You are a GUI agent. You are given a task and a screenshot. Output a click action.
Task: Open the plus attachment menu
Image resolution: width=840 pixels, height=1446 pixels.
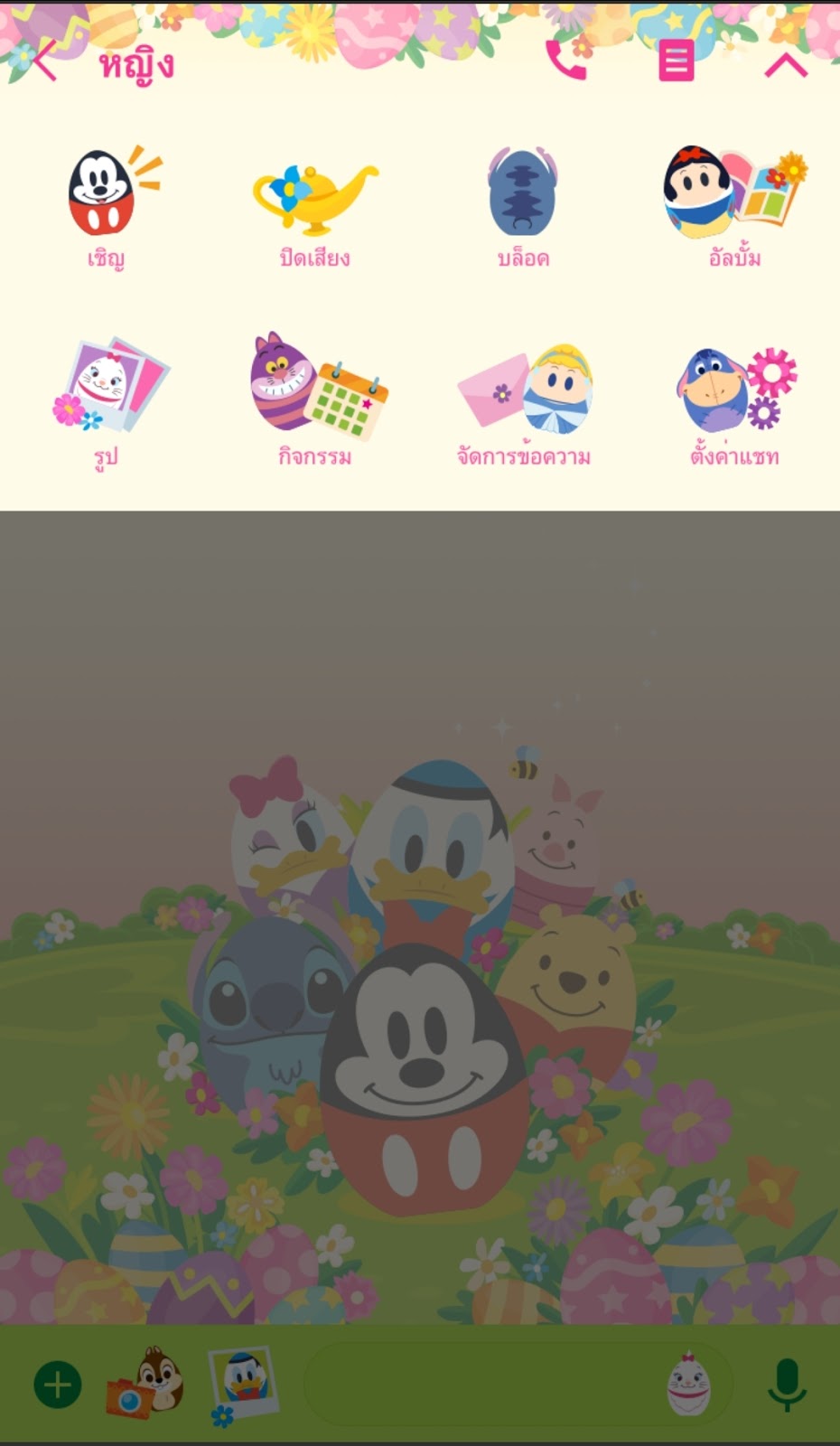(x=58, y=1385)
